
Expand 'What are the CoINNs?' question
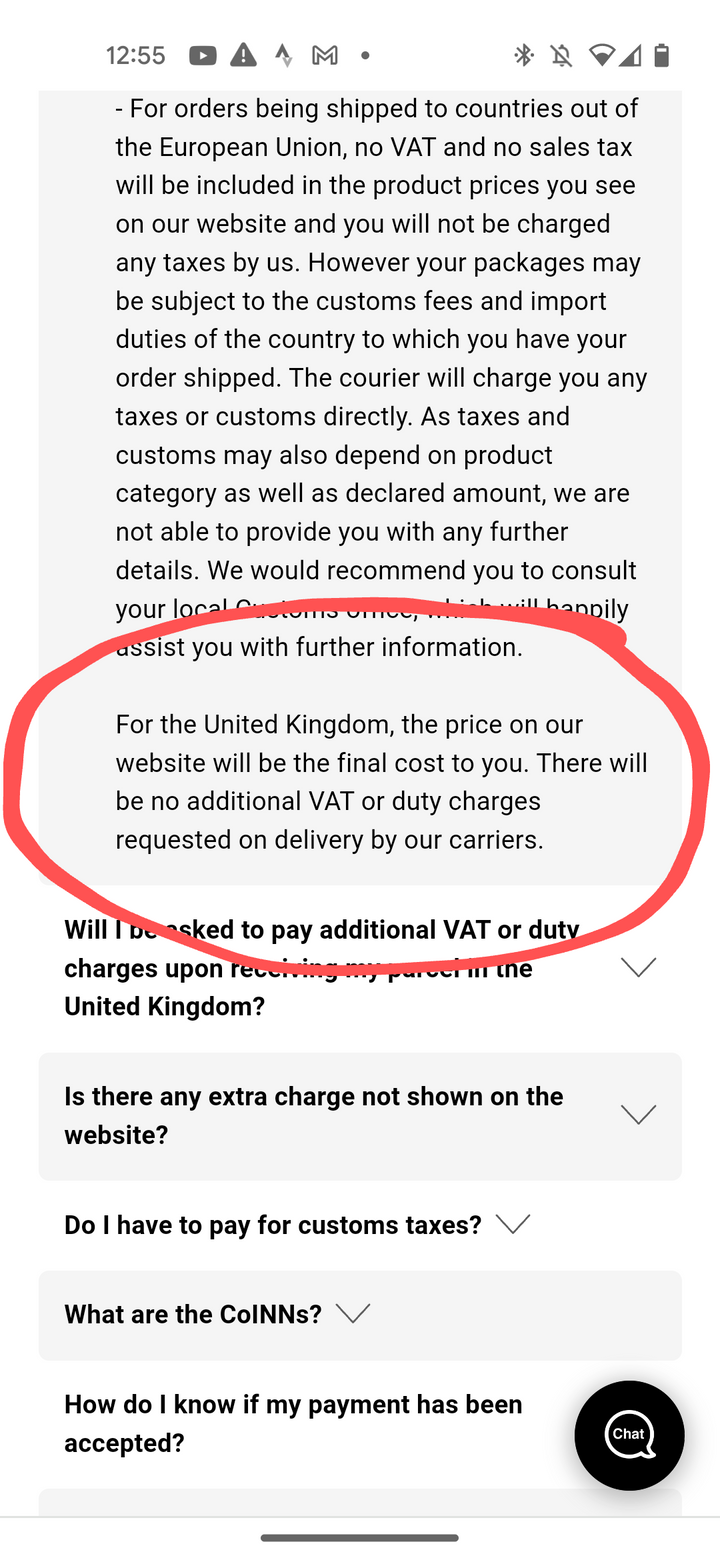(360, 1315)
